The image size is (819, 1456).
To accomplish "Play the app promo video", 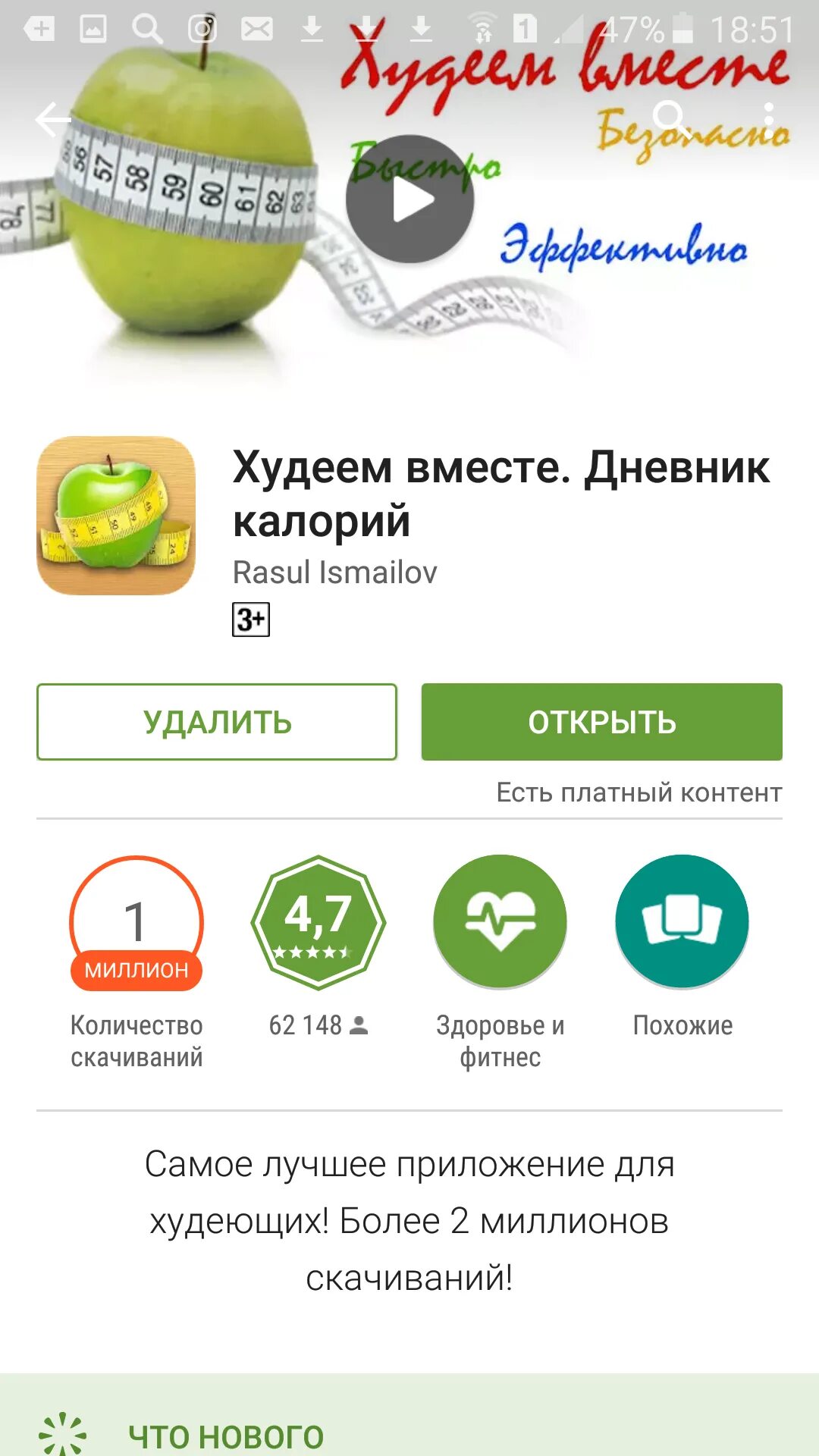I will click(x=410, y=200).
